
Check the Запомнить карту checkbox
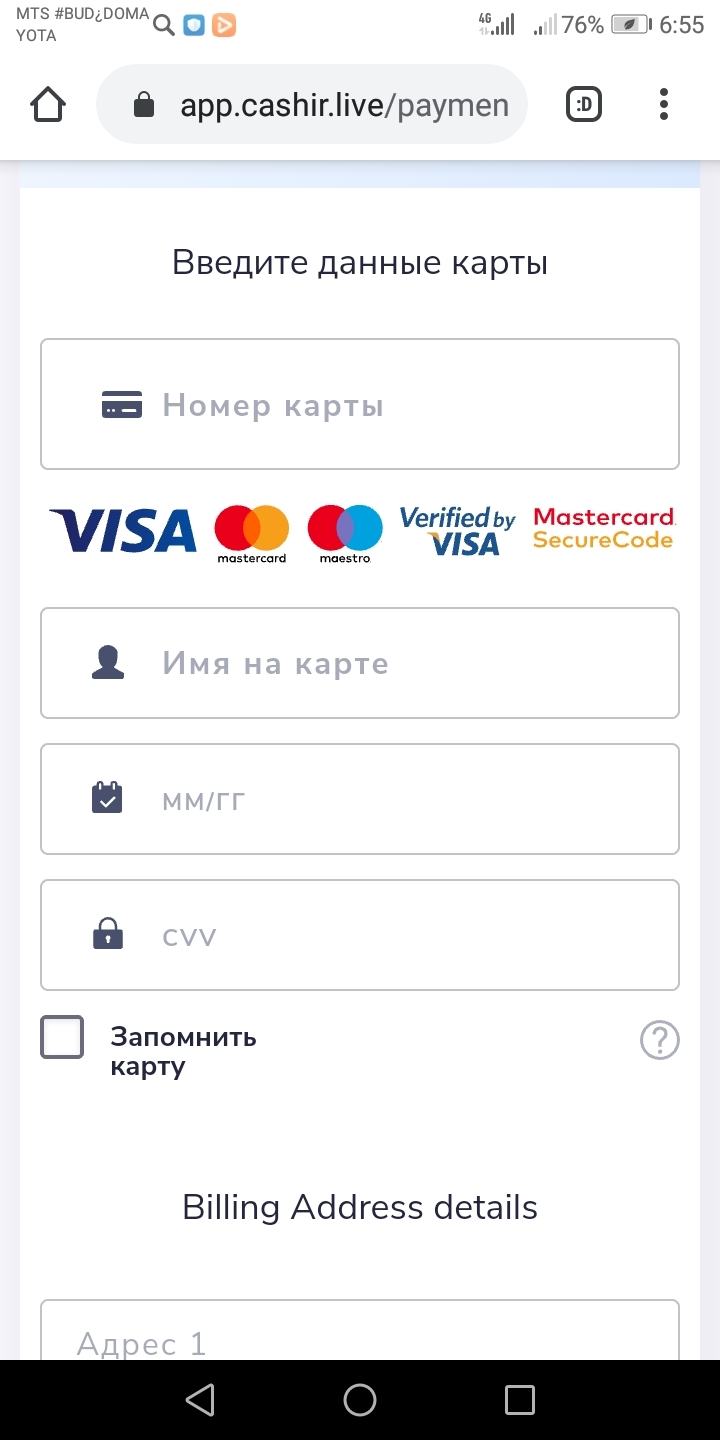click(62, 1037)
